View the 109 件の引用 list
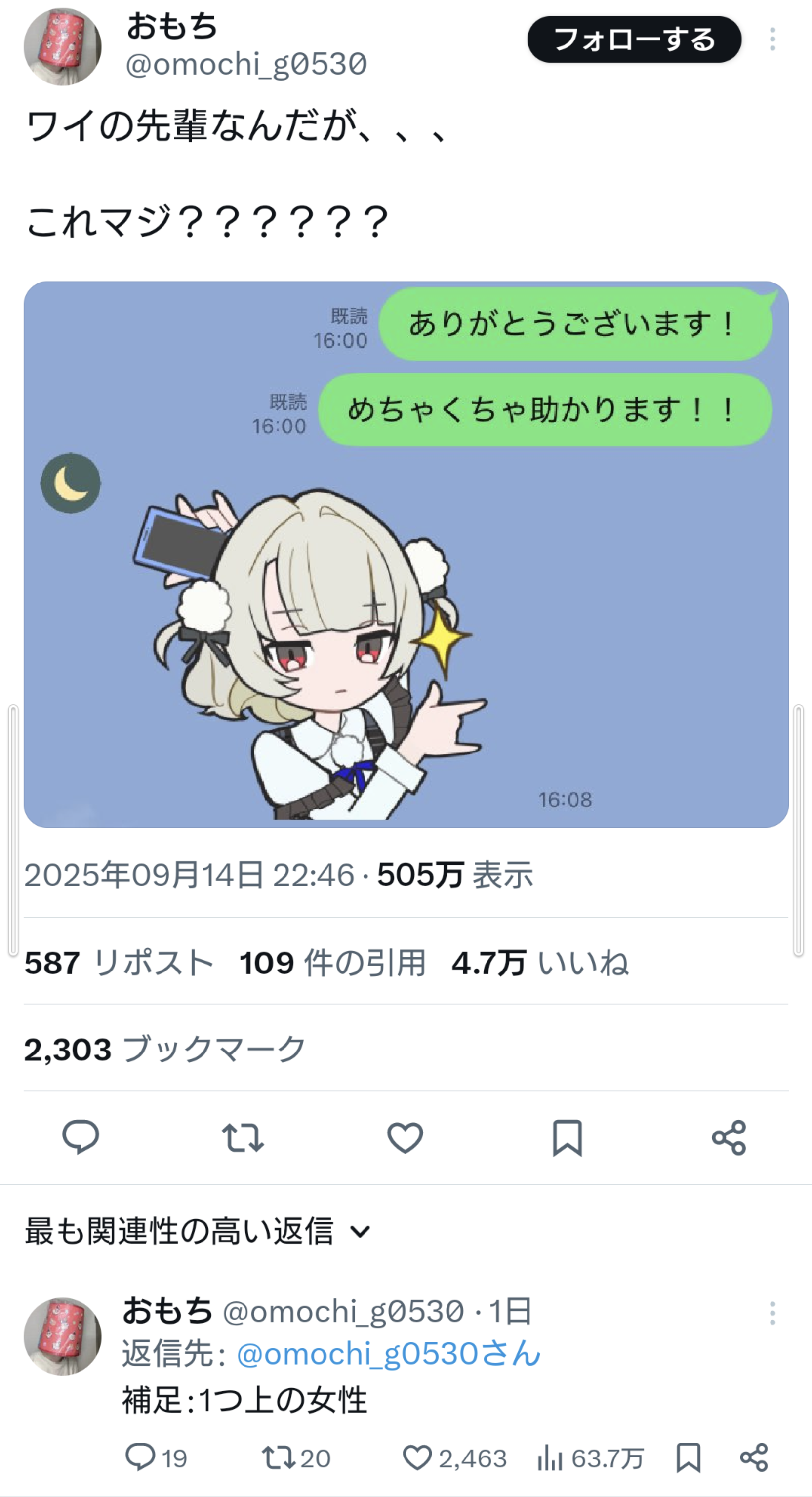The height and width of the screenshot is (1497, 812). pyautogui.click(x=332, y=963)
